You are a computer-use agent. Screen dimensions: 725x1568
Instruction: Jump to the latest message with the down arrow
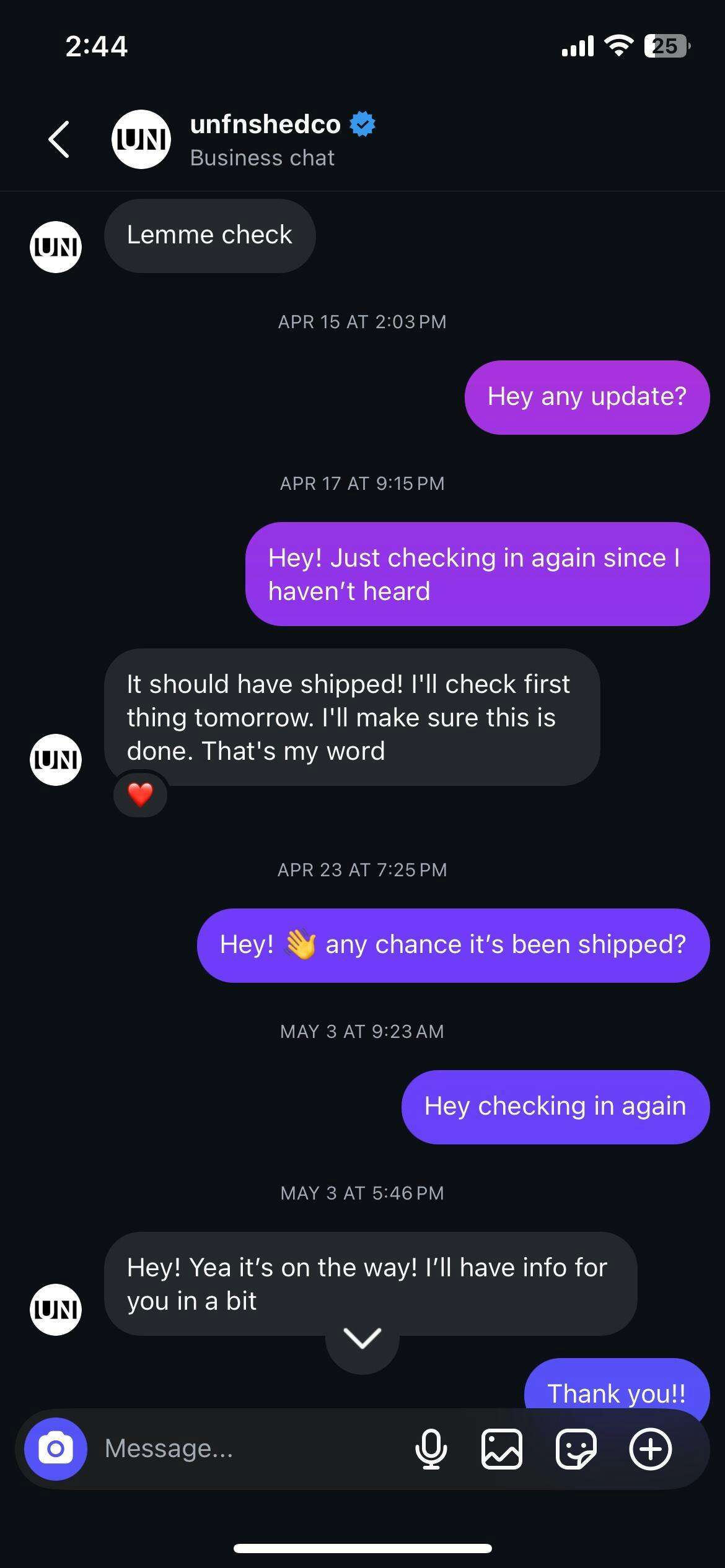pos(362,1339)
